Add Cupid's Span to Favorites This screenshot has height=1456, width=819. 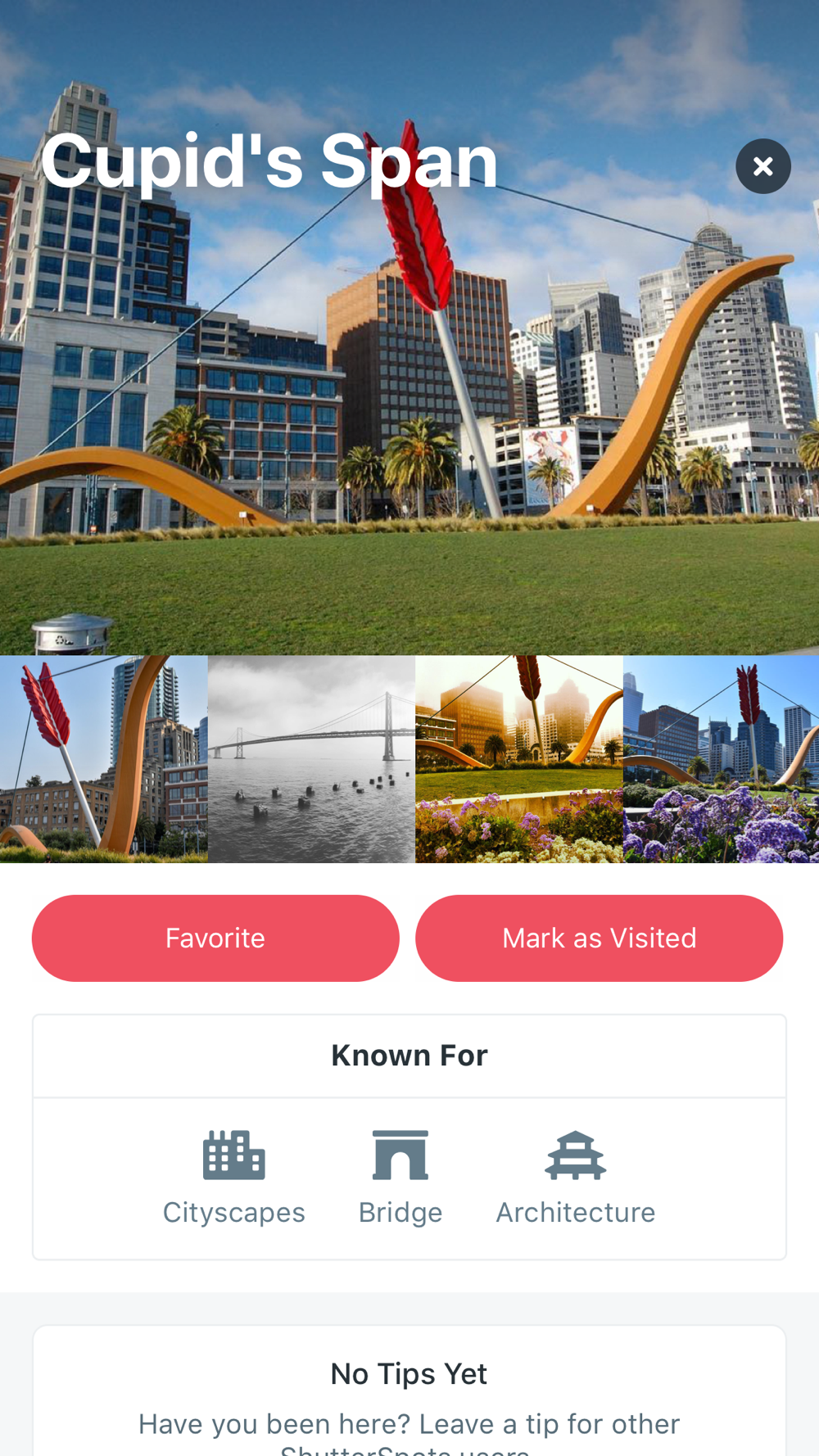(x=215, y=938)
